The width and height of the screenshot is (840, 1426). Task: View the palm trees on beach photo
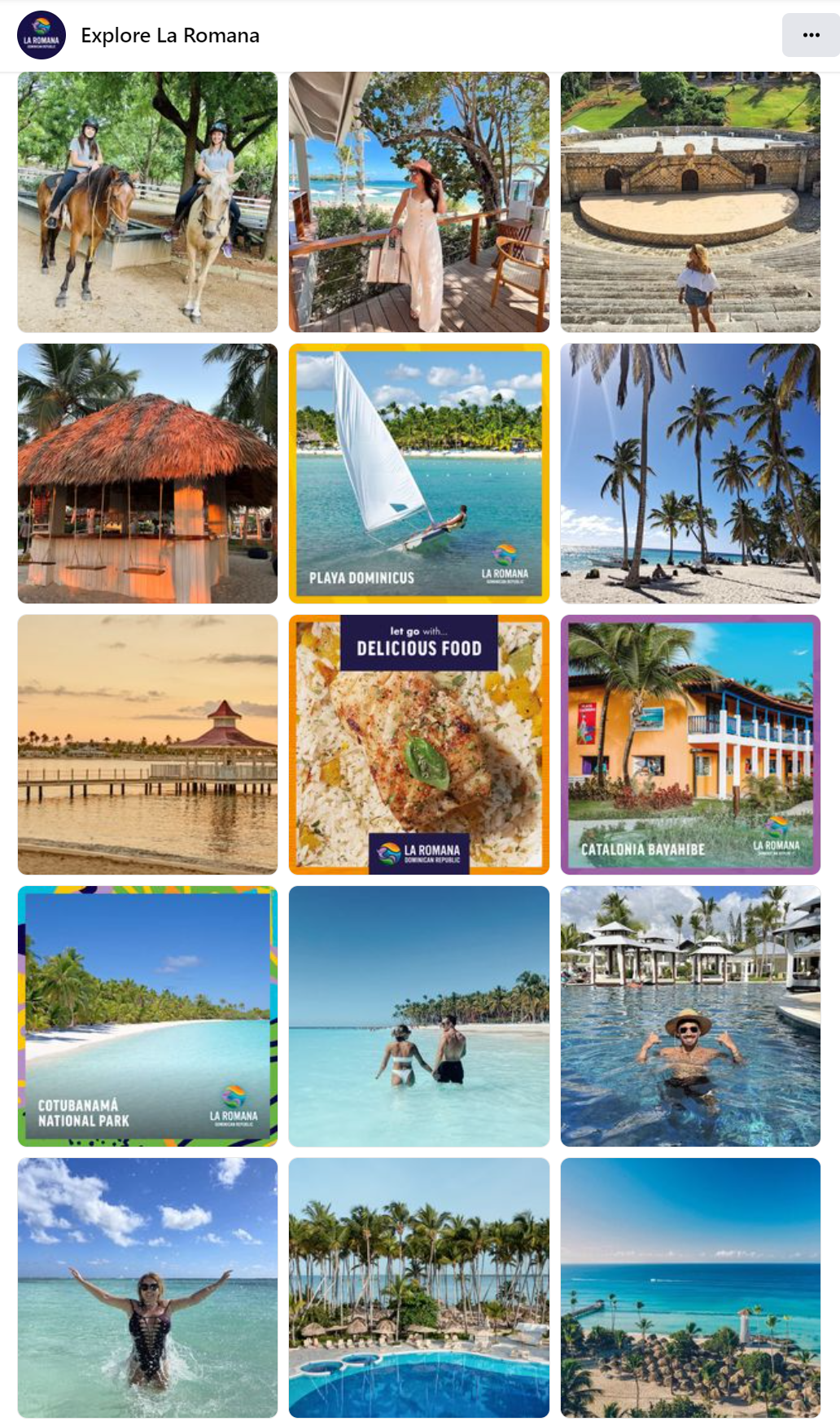tap(689, 473)
